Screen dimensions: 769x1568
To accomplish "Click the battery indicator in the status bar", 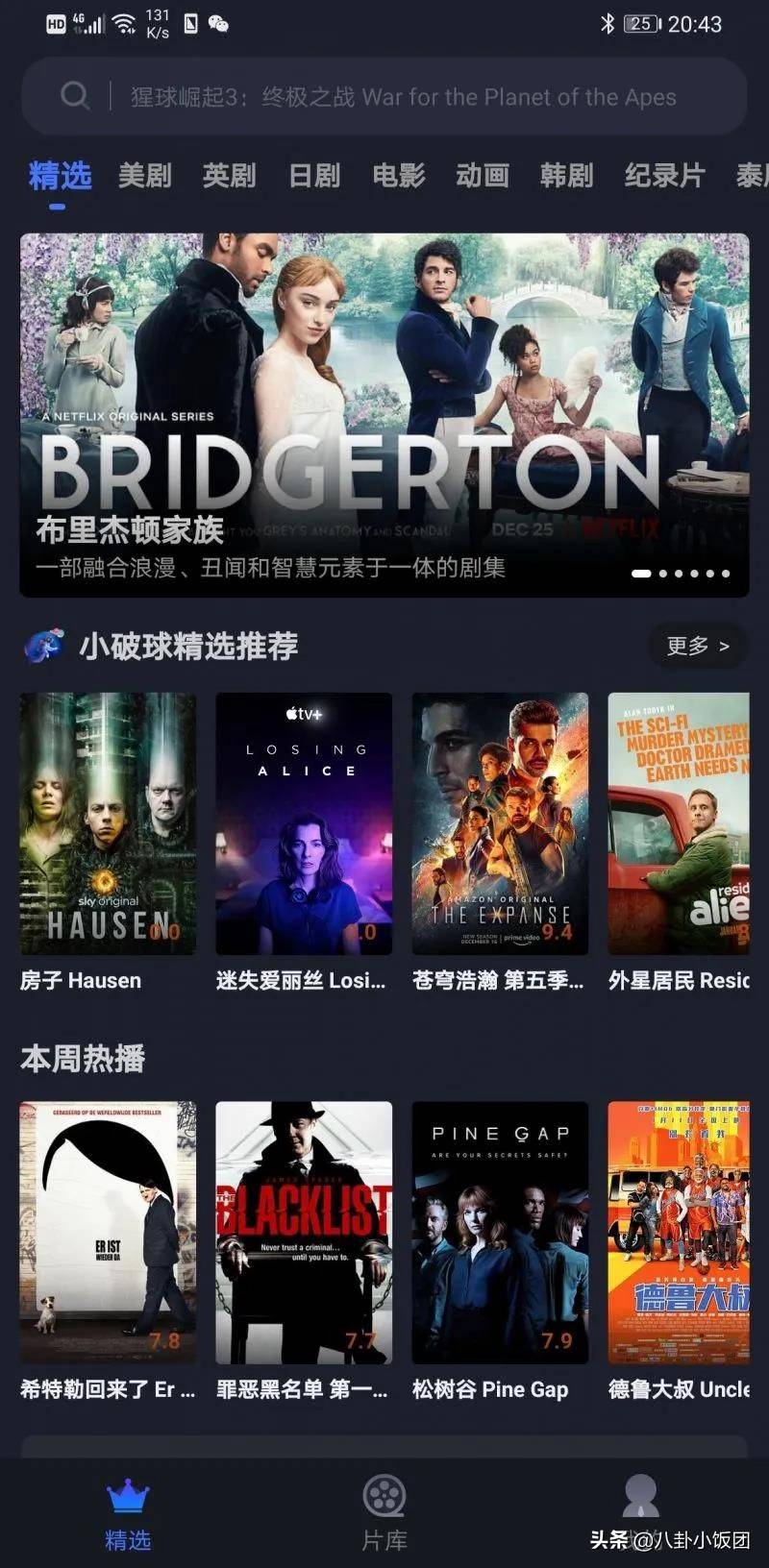I will point(642,23).
